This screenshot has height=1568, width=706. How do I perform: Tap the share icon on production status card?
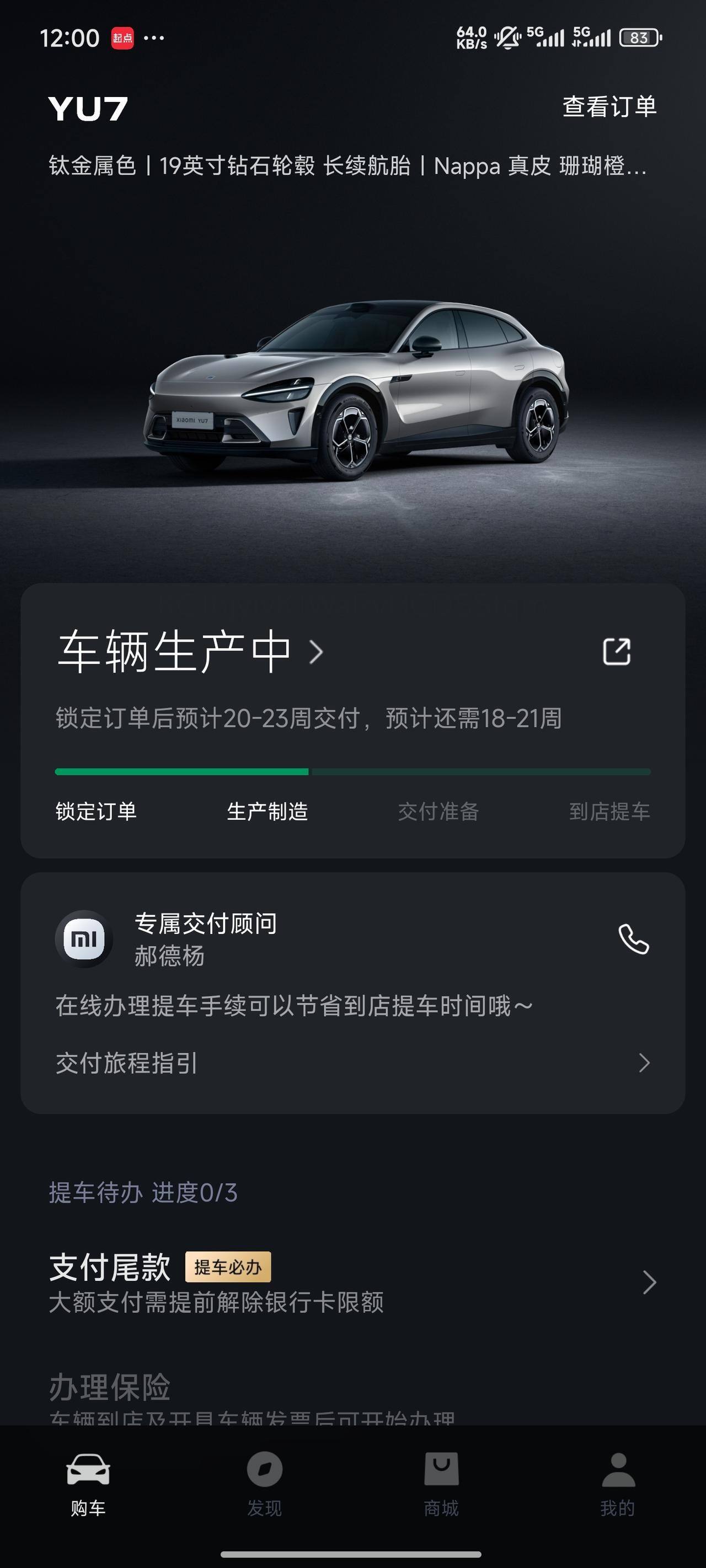[x=616, y=652]
